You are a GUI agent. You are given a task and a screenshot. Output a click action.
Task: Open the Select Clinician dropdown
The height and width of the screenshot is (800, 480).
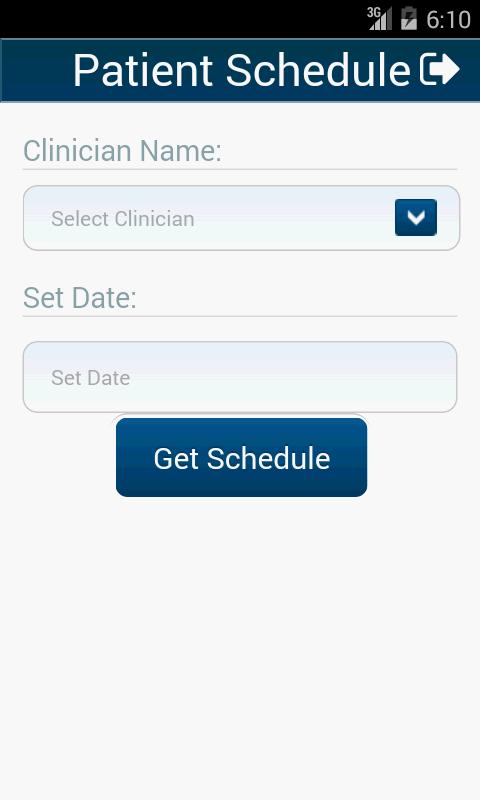click(241, 218)
